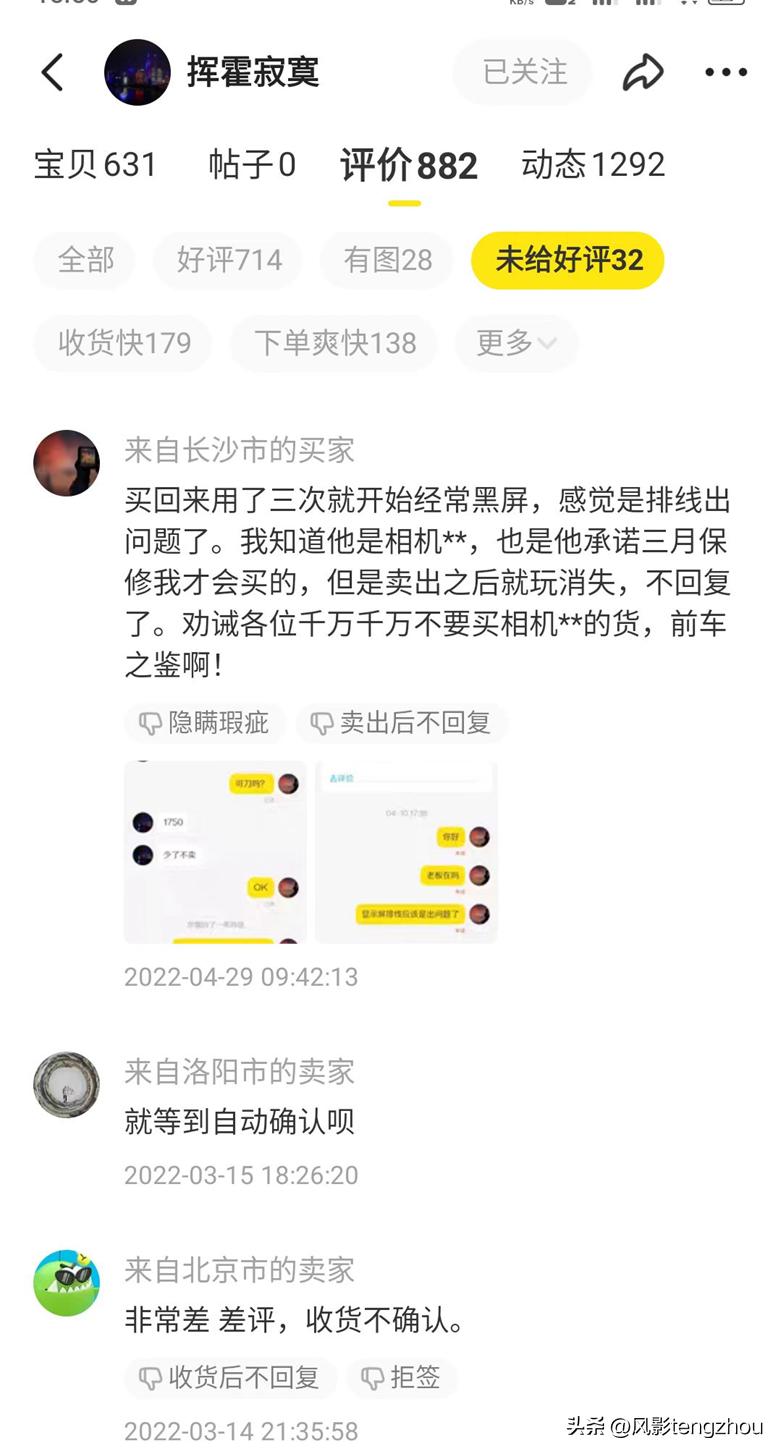The width and height of the screenshot is (781, 1454).
Task: Select the 未给好评32 highlighted filter
Action: [567, 260]
